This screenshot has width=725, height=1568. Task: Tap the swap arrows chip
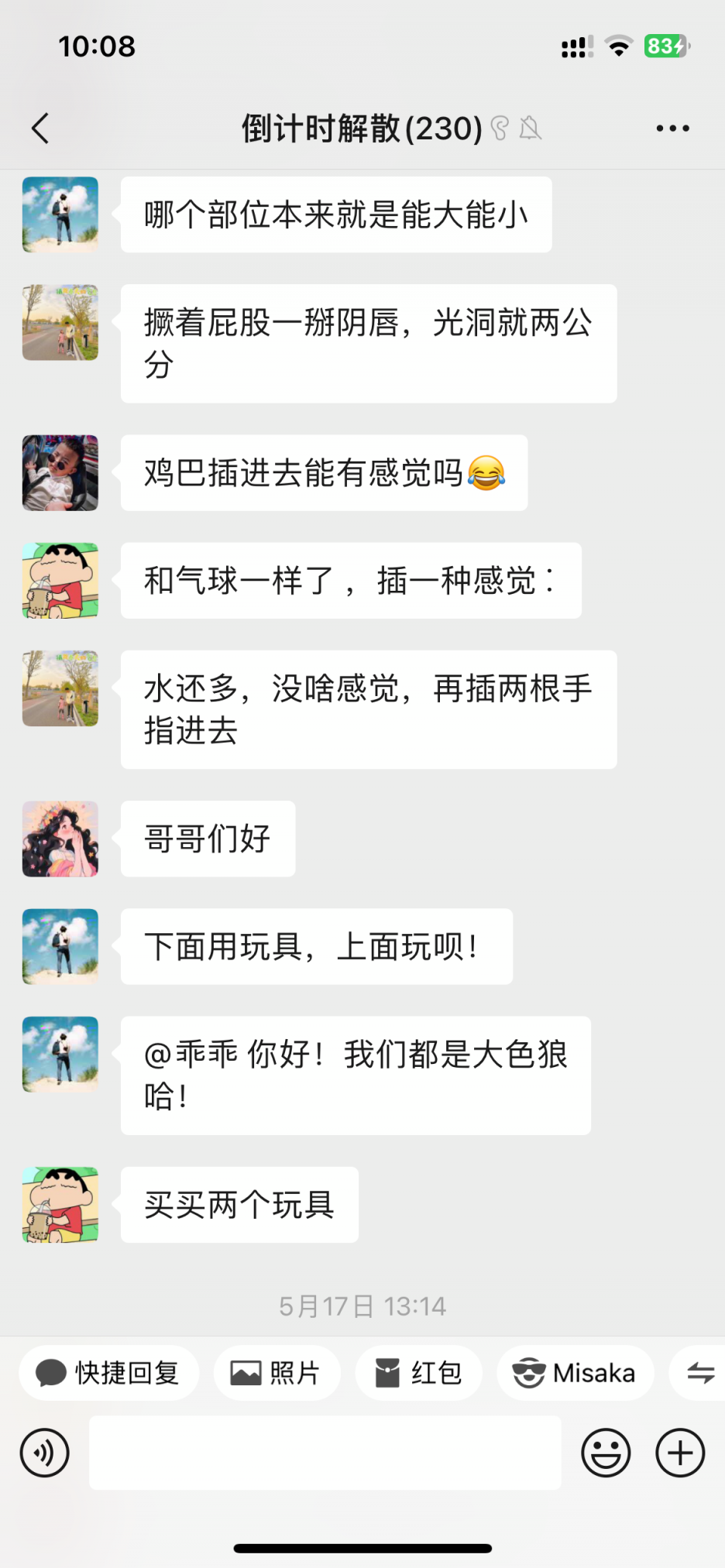click(700, 1373)
